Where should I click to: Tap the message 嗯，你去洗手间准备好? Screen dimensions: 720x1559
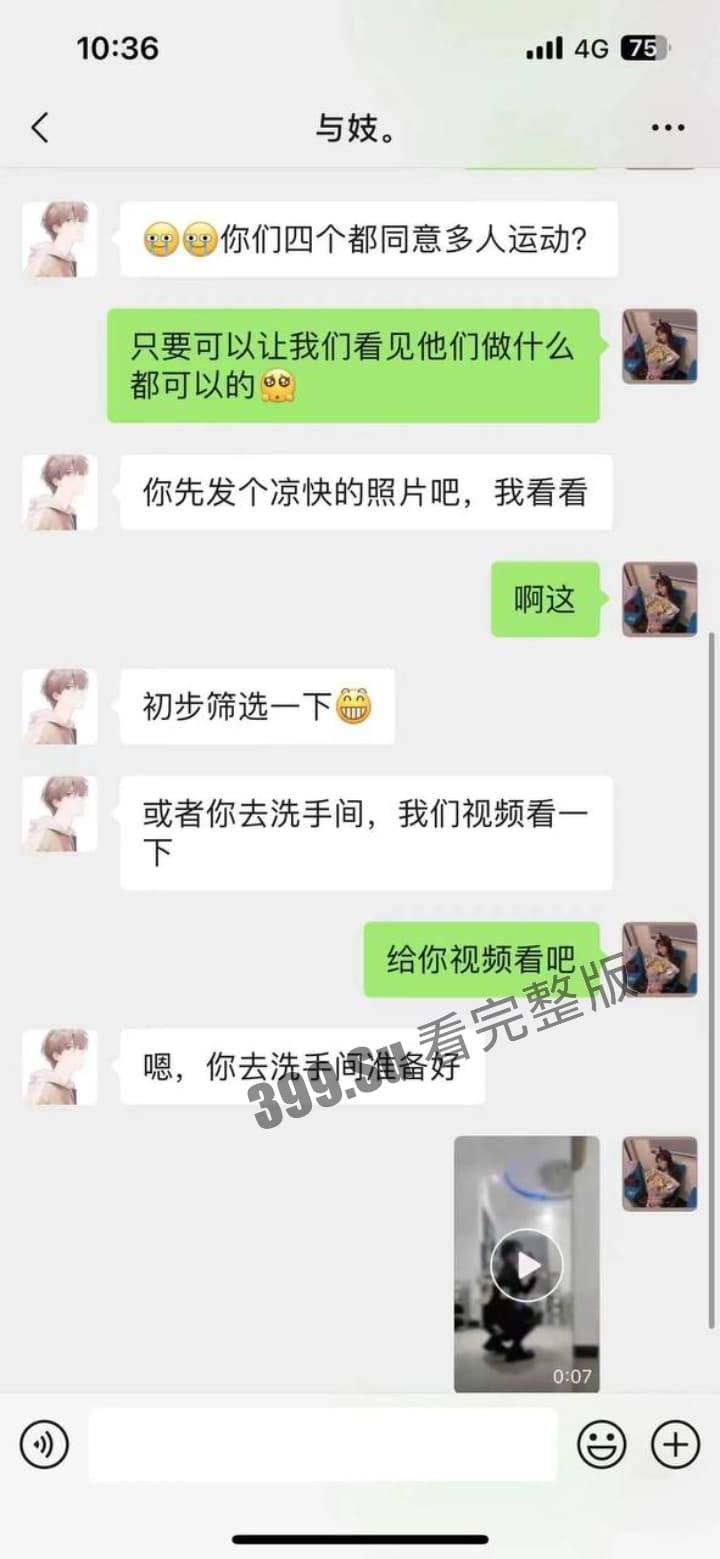tap(303, 1067)
